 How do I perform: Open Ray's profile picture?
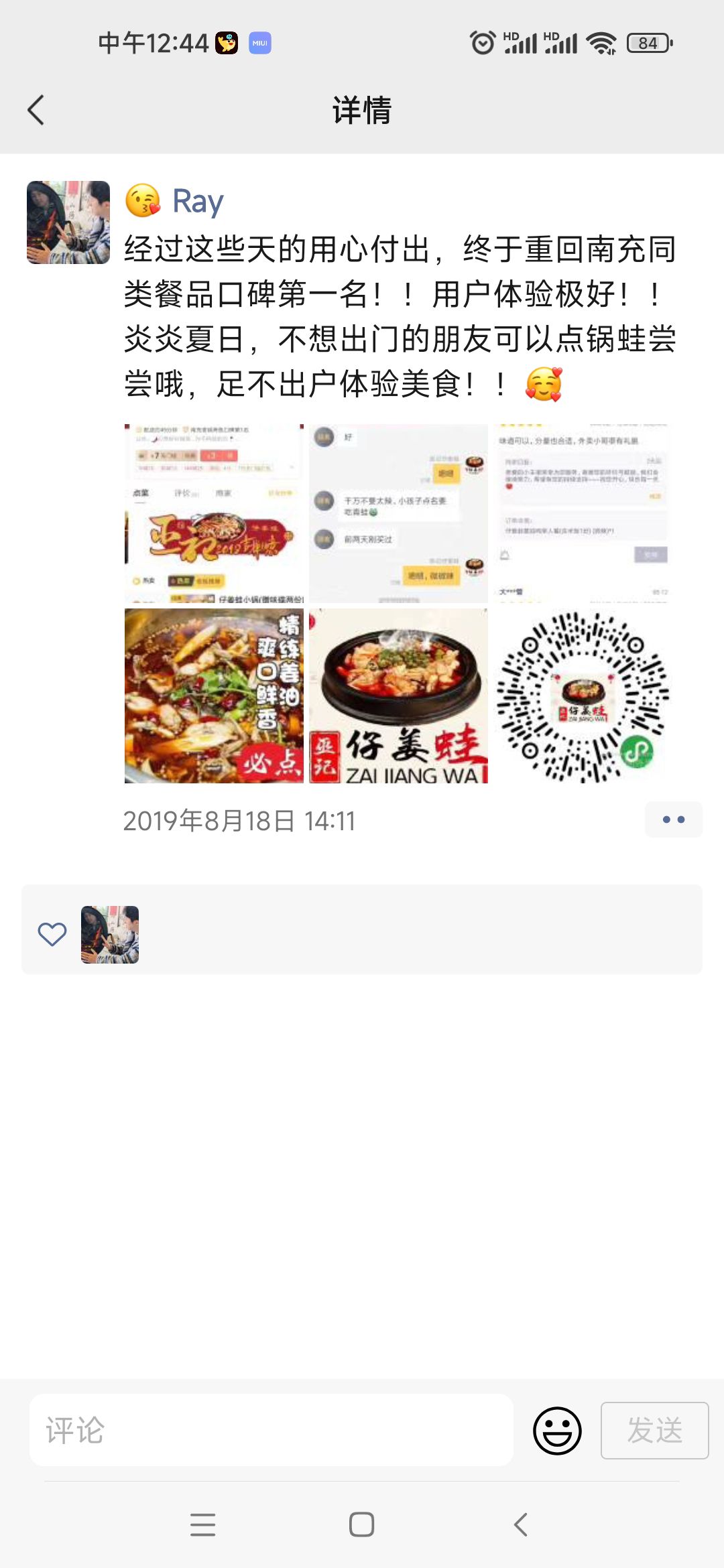click(x=68, y=222)
